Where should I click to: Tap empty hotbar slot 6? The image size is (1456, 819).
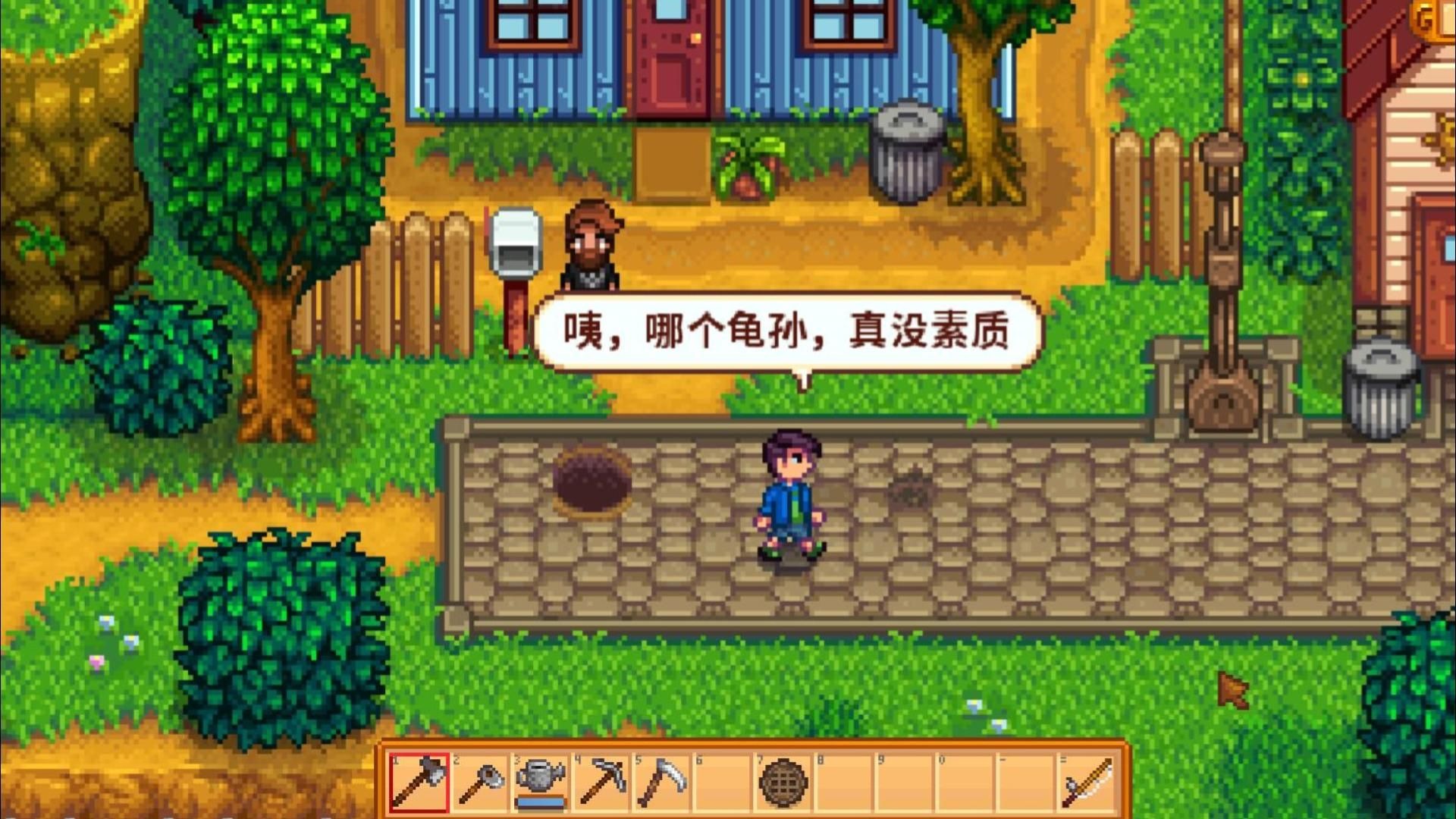click(x=723, y=781)
